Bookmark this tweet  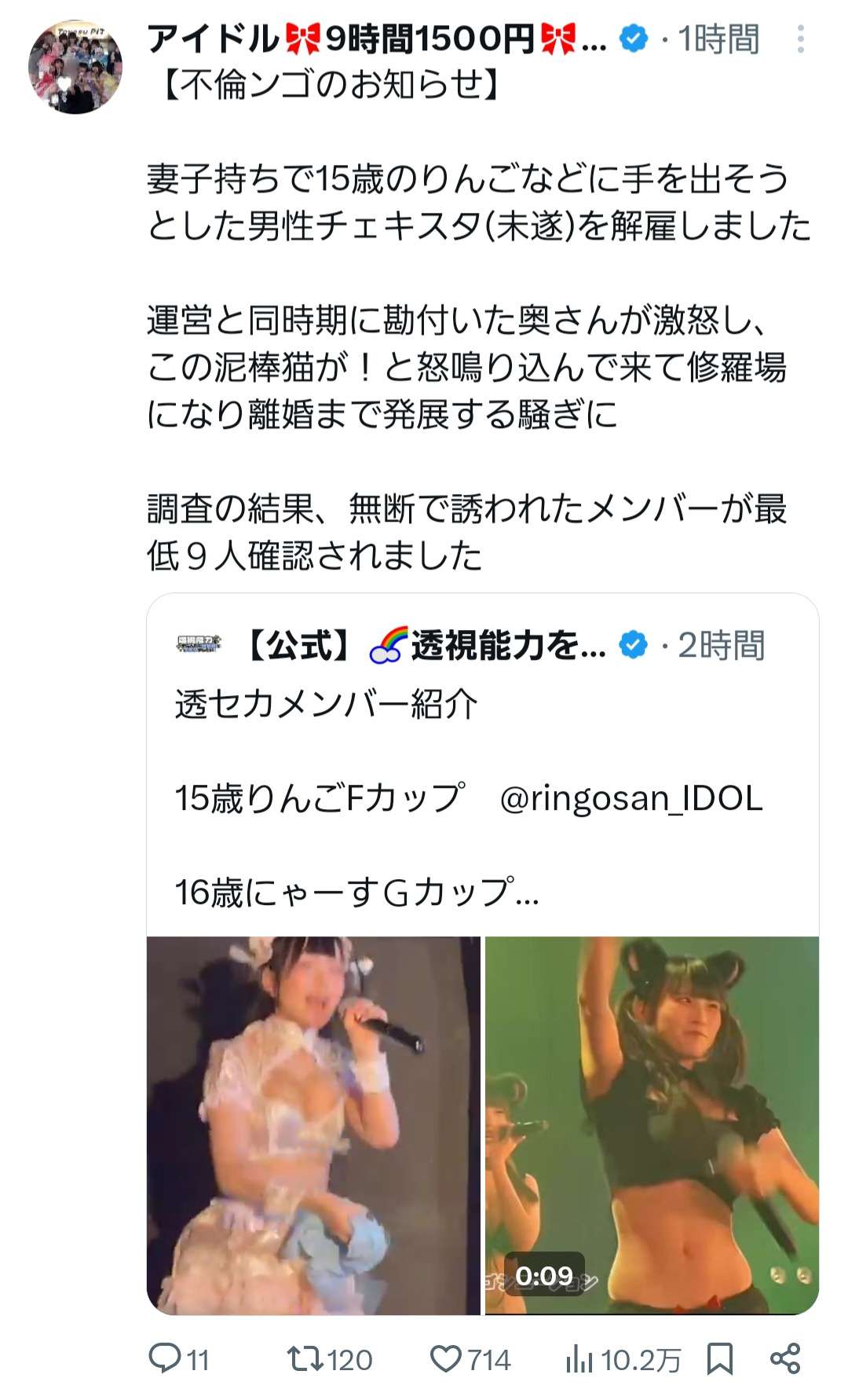point(719,1358)
